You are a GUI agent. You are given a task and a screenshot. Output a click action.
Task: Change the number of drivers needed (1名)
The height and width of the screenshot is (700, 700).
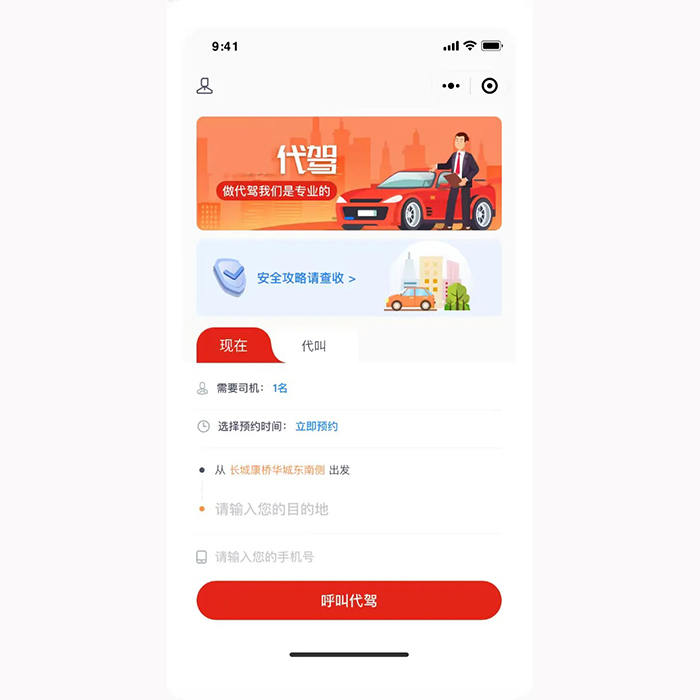[280, 388]
